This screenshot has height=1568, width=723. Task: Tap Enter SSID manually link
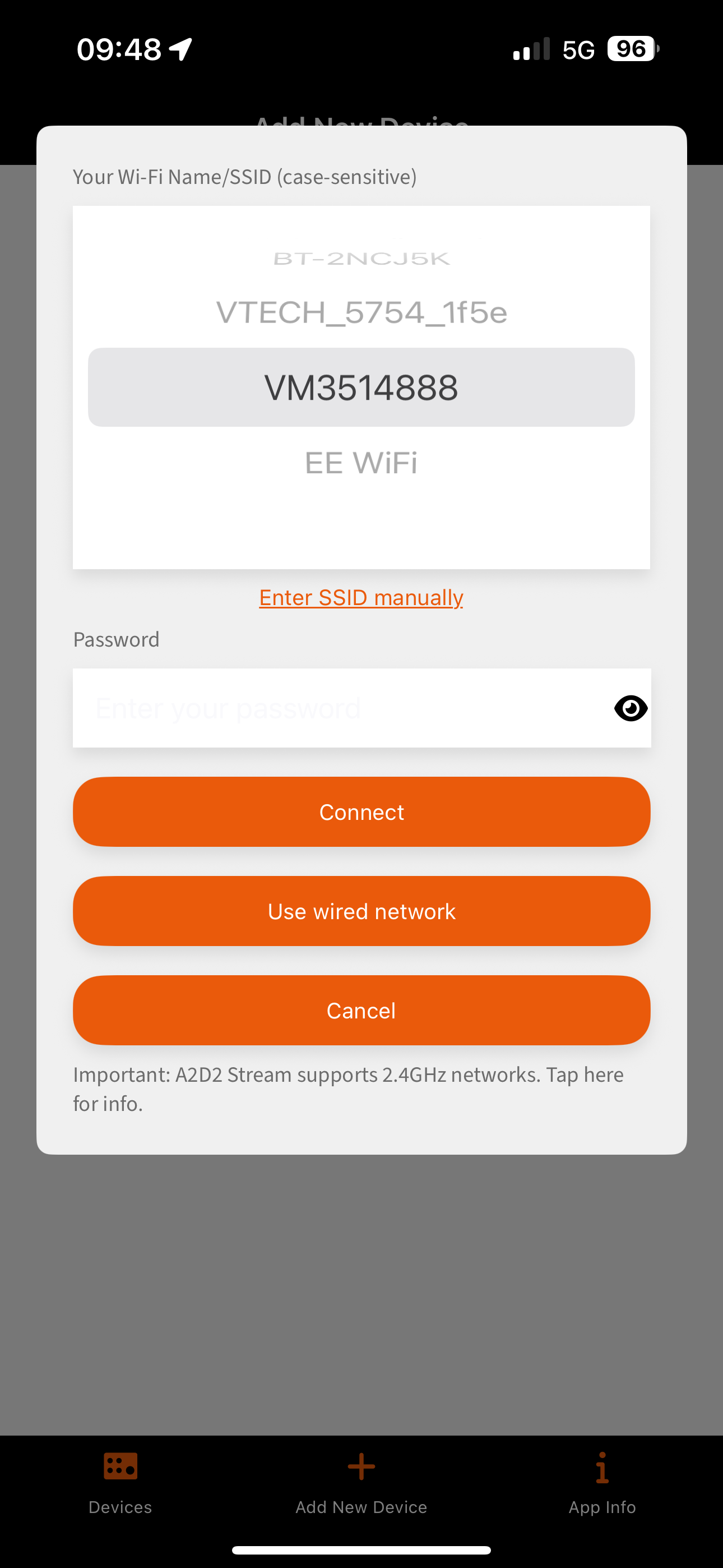[361, 598]
